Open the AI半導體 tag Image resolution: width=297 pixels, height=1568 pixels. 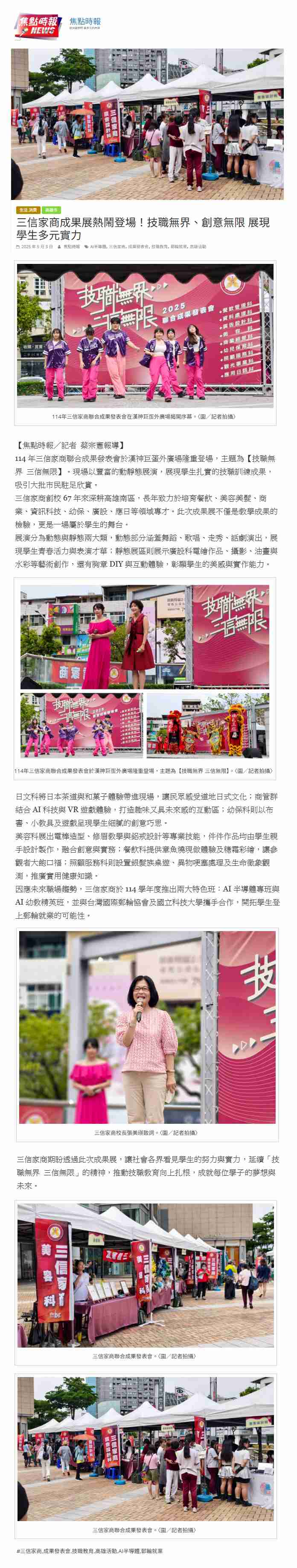pyautogui.click(x=98, y=246)
